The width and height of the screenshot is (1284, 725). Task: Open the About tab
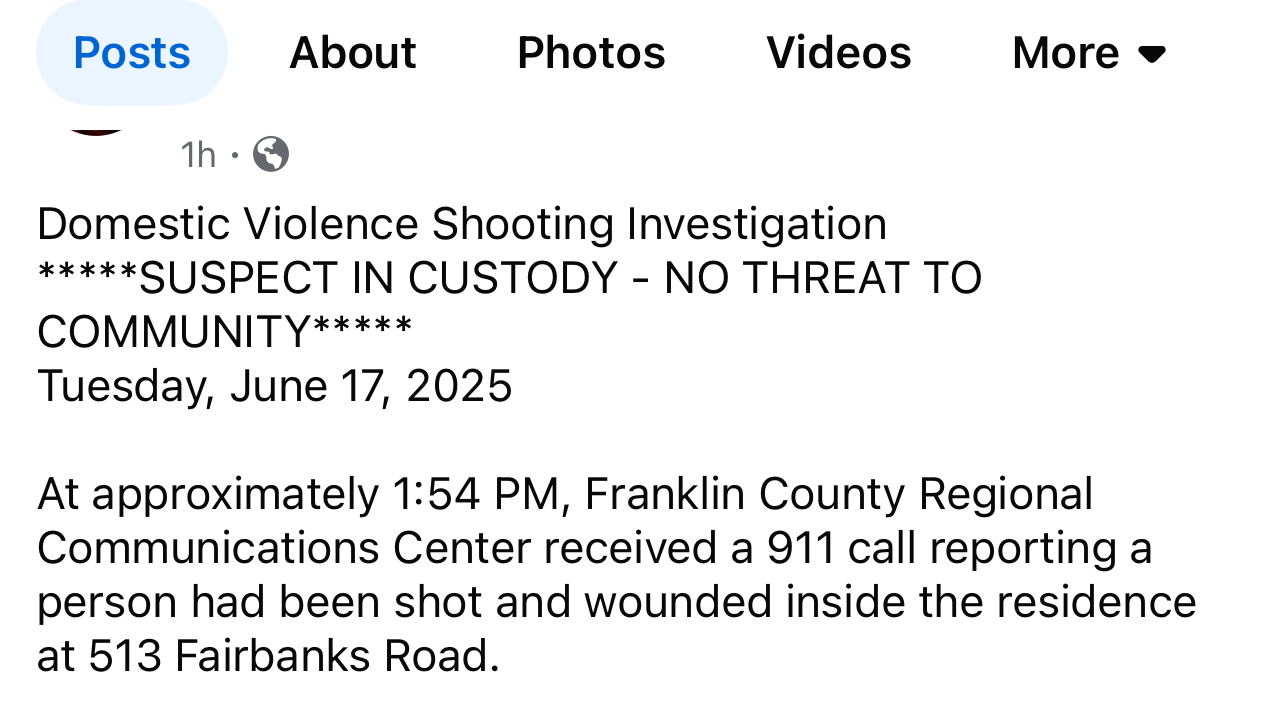click(x=353, y=53)
